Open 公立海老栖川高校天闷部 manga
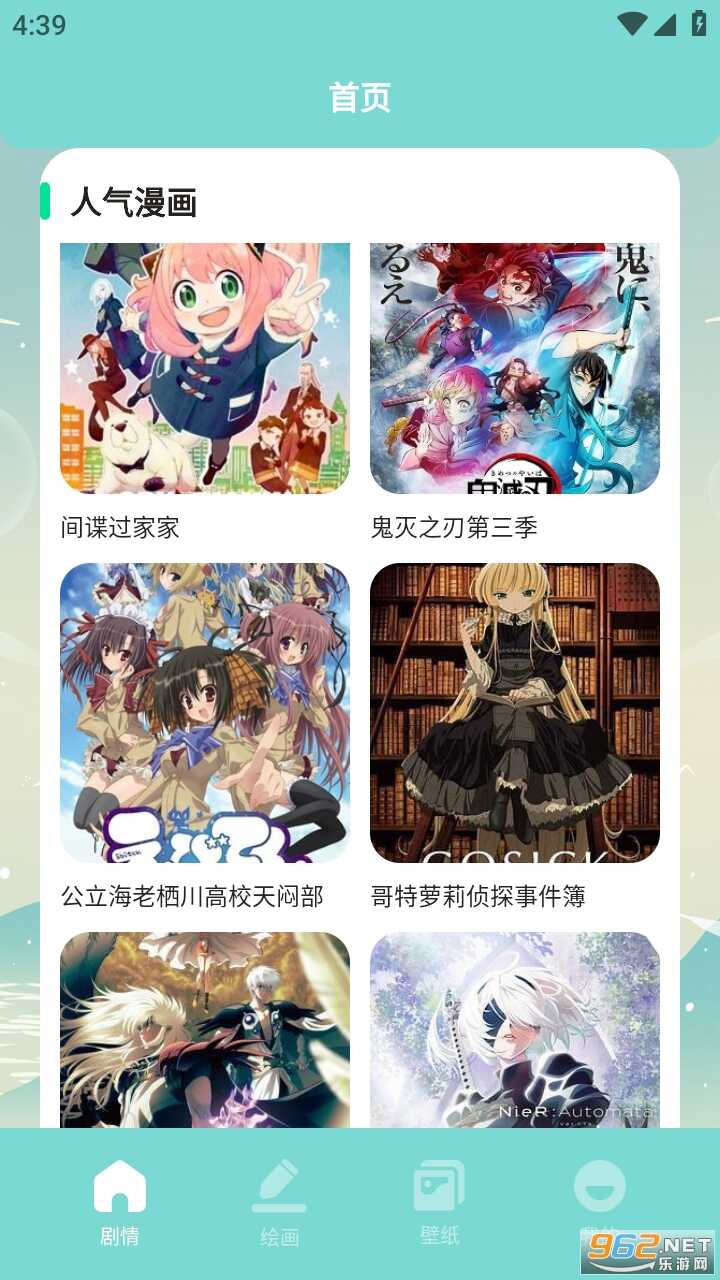This screenshot has height=1280, width=720. (x=205, y=712)
